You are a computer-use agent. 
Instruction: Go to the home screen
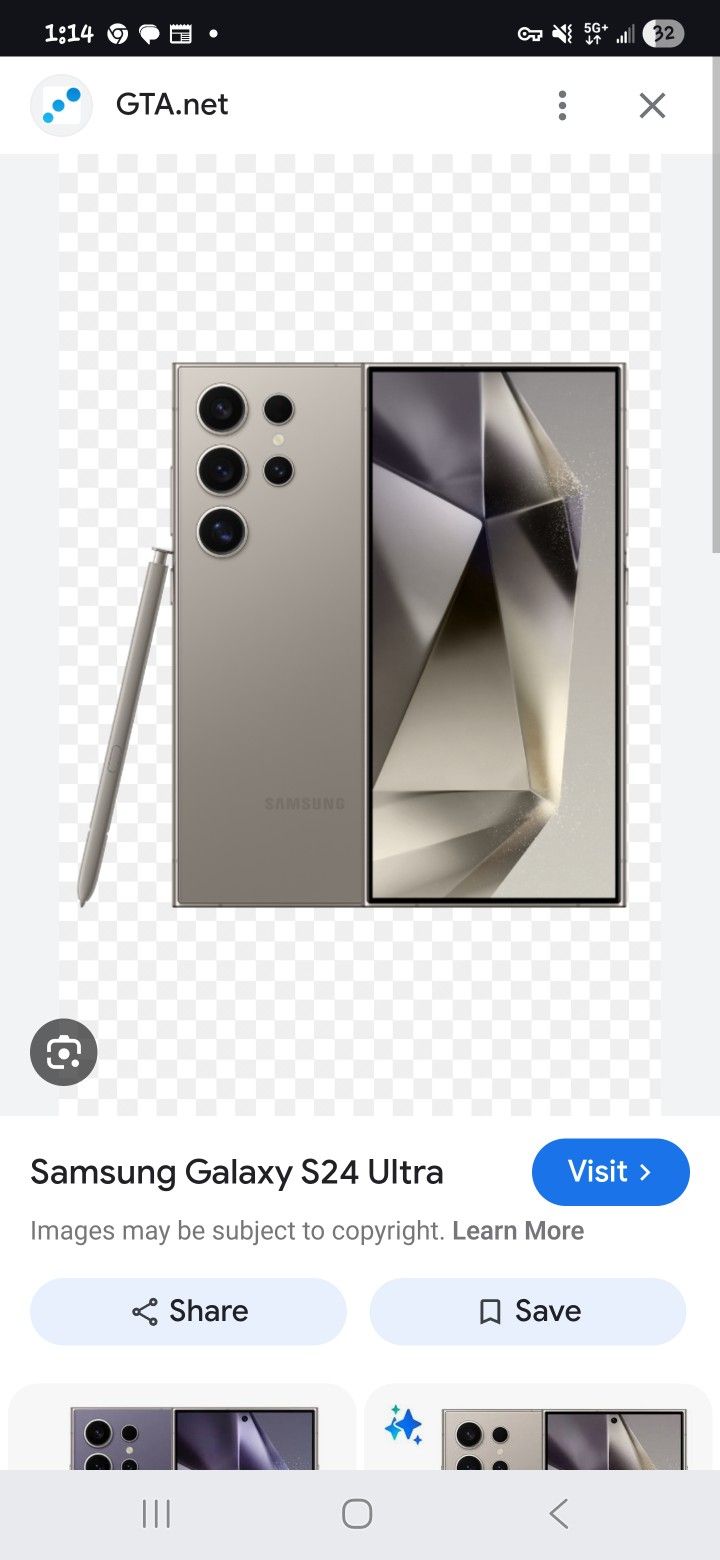[x=357, y=1513]
